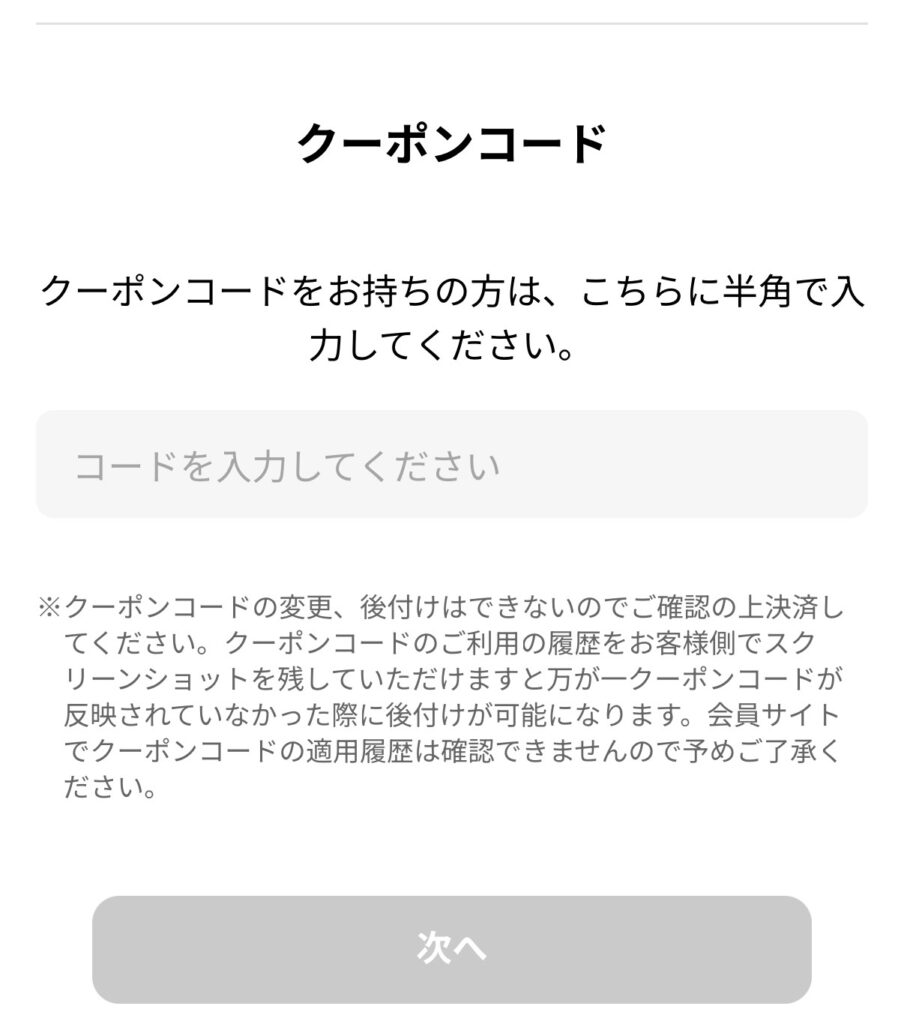Click the placeholder text inside the code field
The width and height of the screenshot is (904, 1024).
tap(291, 466)
